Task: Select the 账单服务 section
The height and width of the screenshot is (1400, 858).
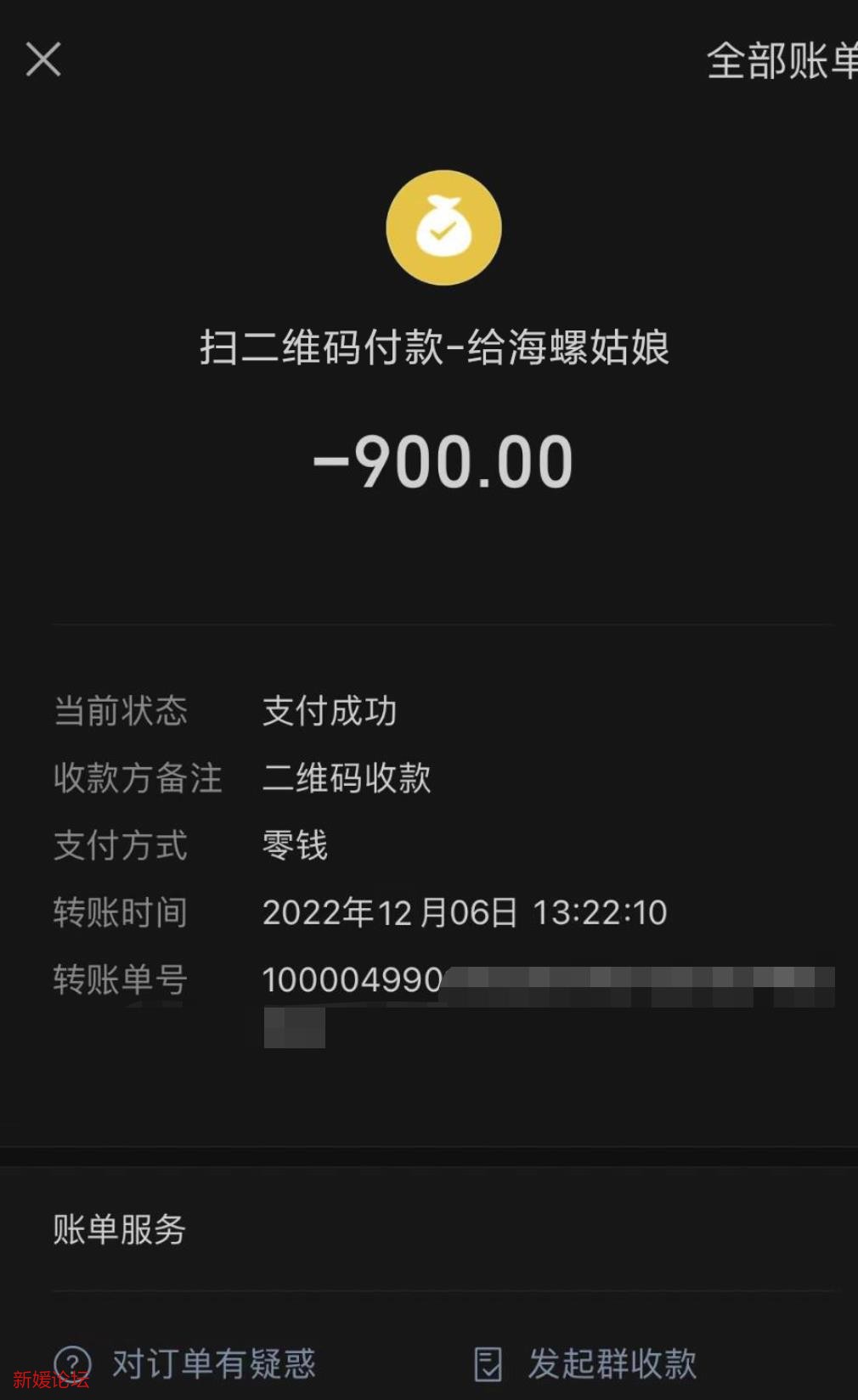Action: point(121,1228)
